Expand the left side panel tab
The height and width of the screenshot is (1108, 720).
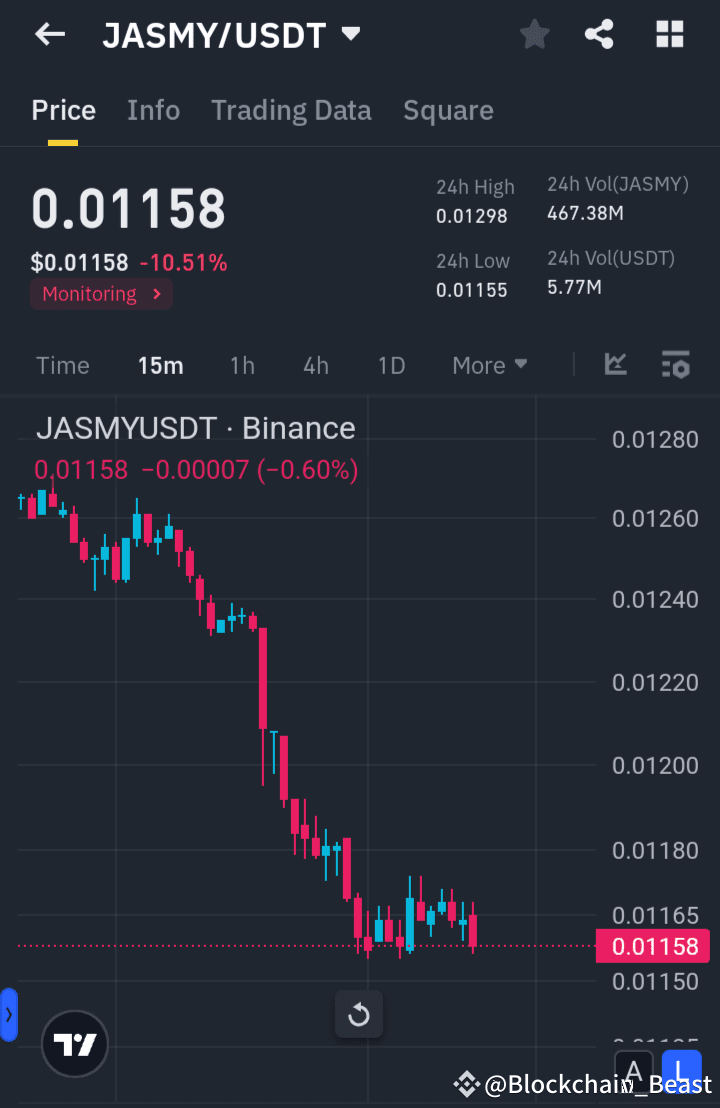(10, 1013)
